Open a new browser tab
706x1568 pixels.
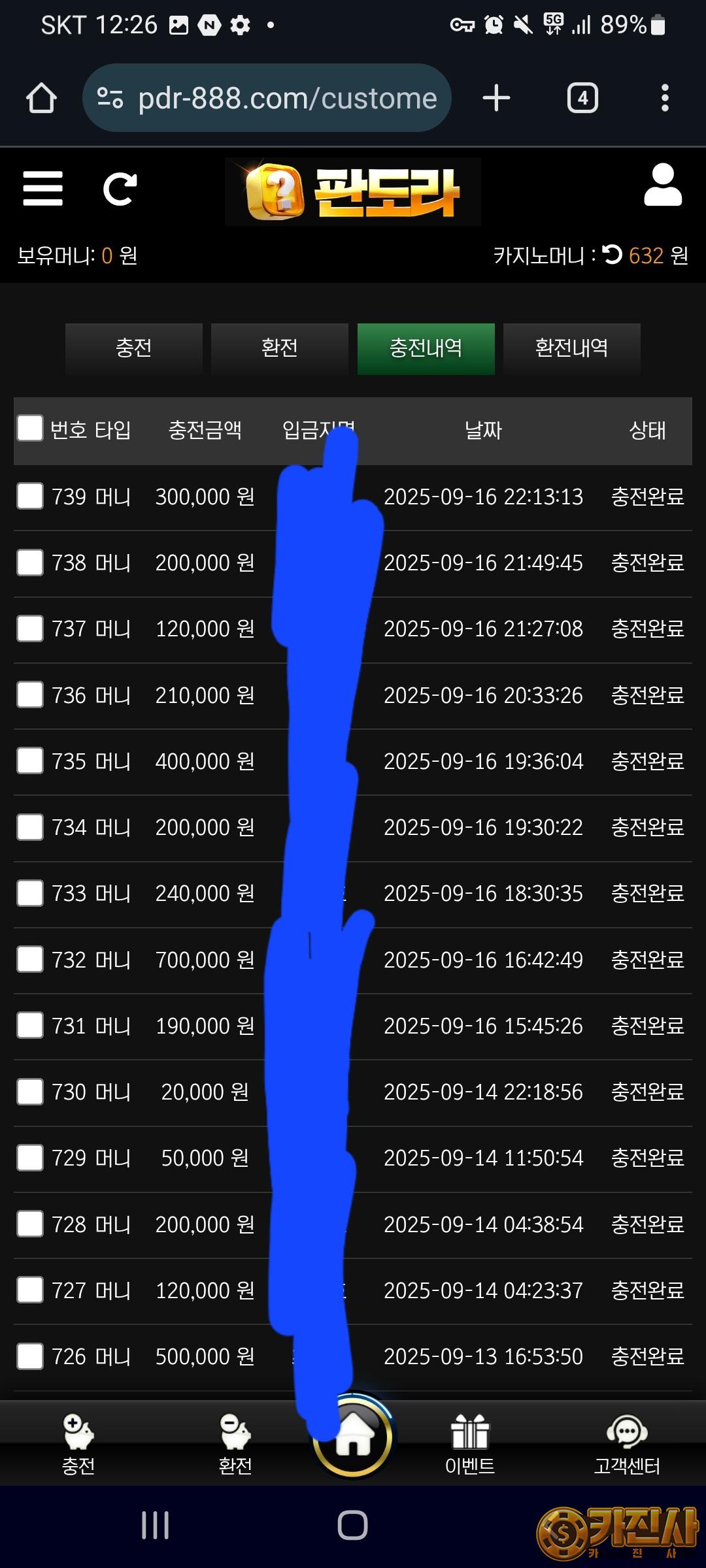(x=496, y=98)
